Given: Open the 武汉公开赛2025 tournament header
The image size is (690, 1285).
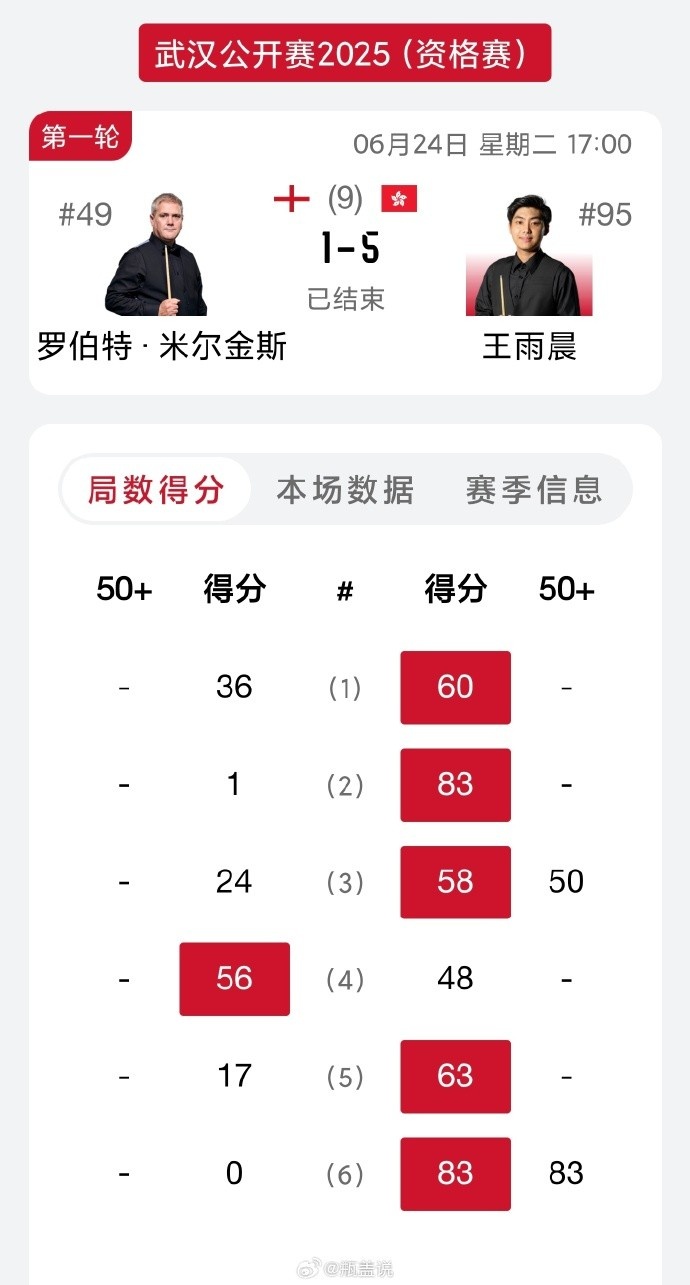Looking at the screenshot, I should tap(344, 54).
